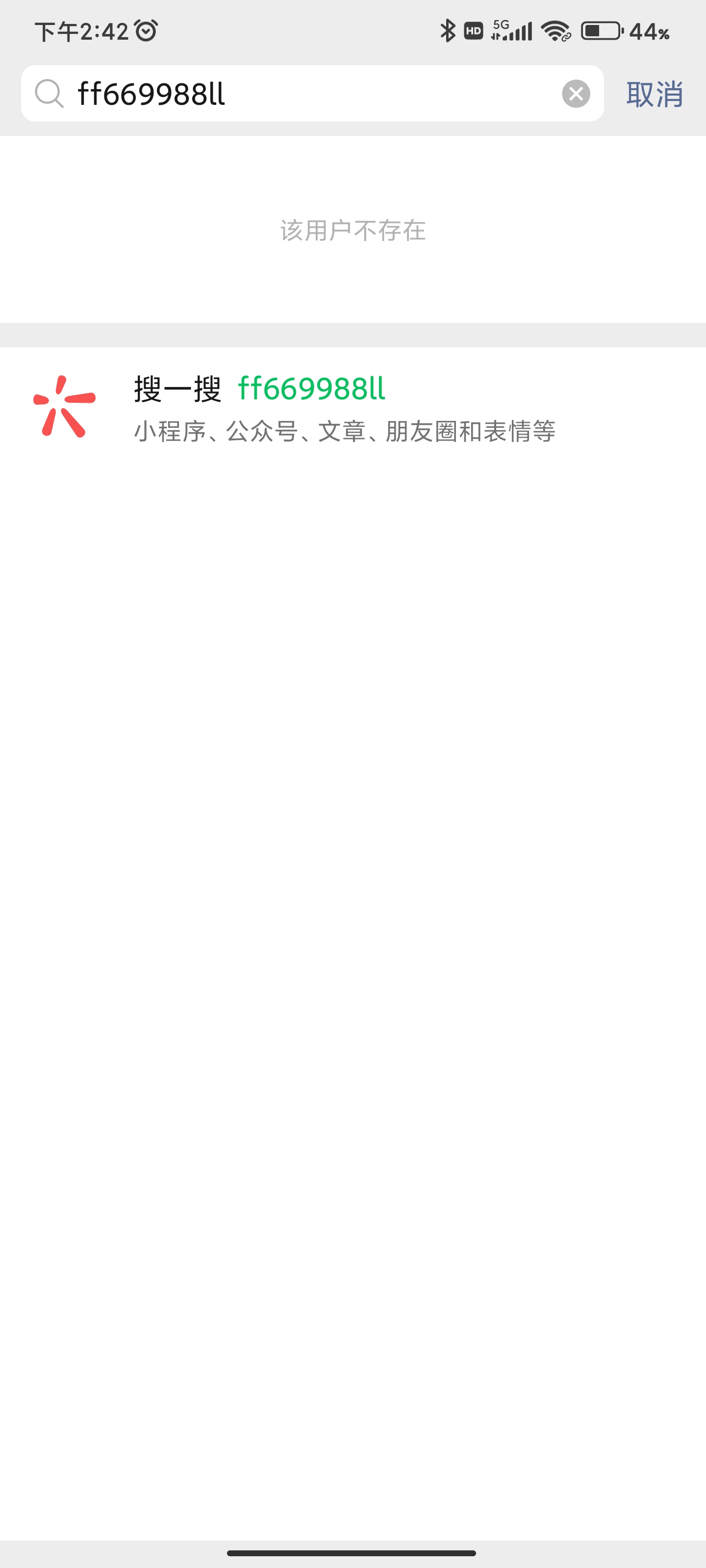This screenshot has height=1568, width=706.
Task: Cancel the search with 取消
Action: click(x=654, y=95)
